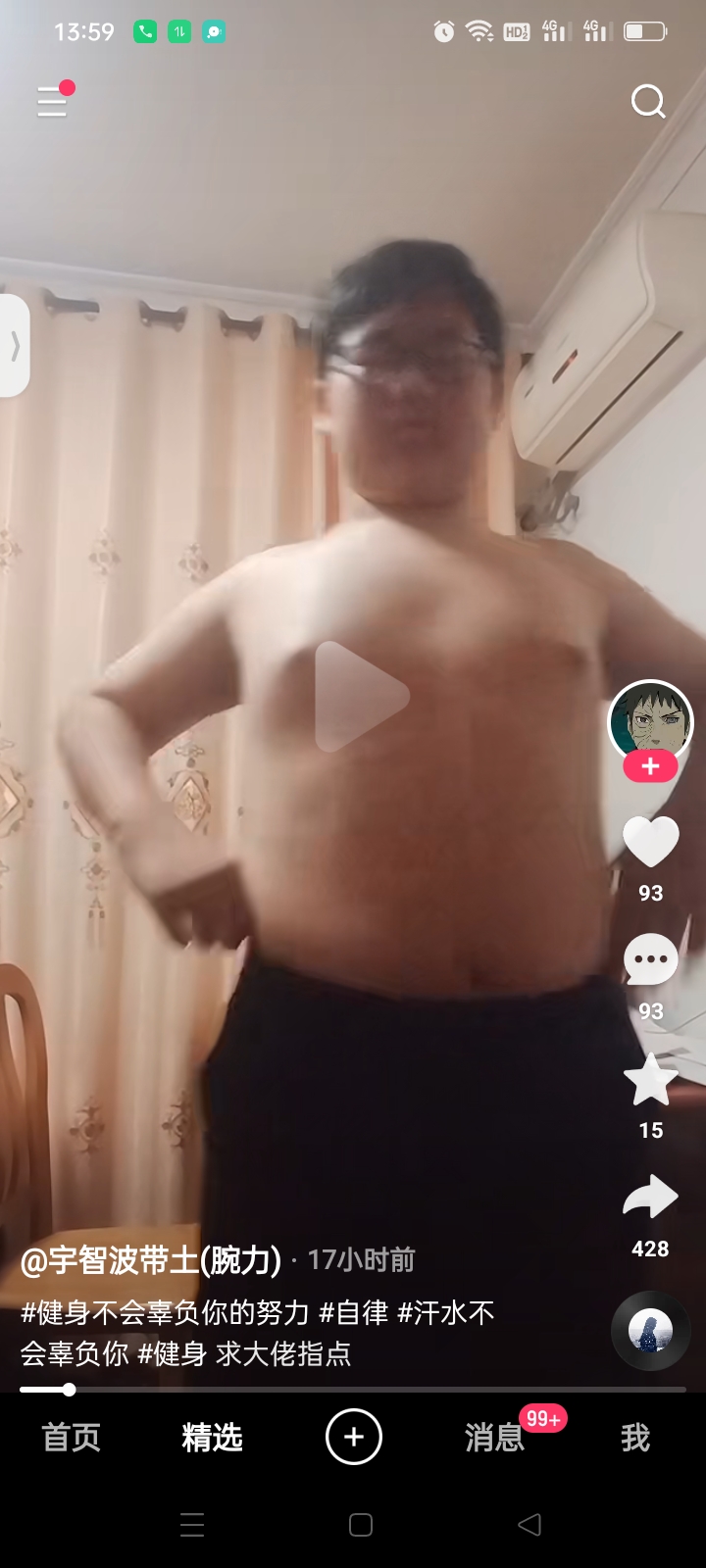This screenshot has height=1568, width=706.
Task: Open the spinning music disc
Action: [651, 1331]
